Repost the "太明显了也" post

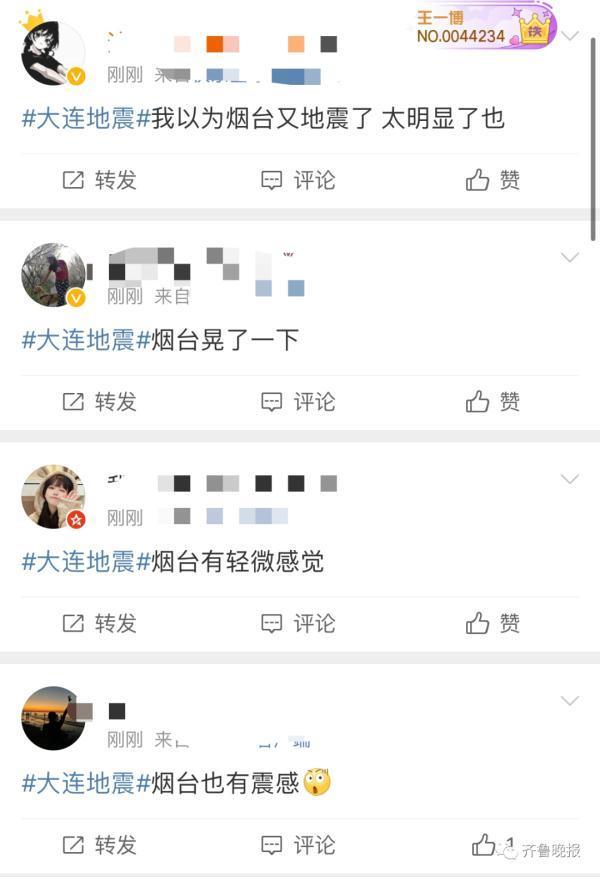tap(100, 180)
